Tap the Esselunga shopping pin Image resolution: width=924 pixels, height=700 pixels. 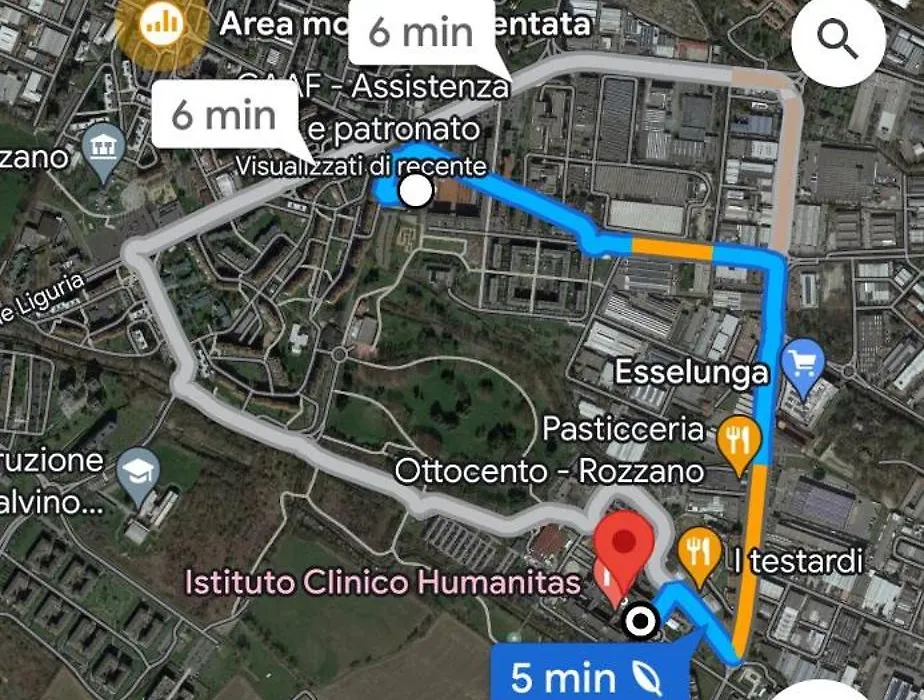[802, 362]
